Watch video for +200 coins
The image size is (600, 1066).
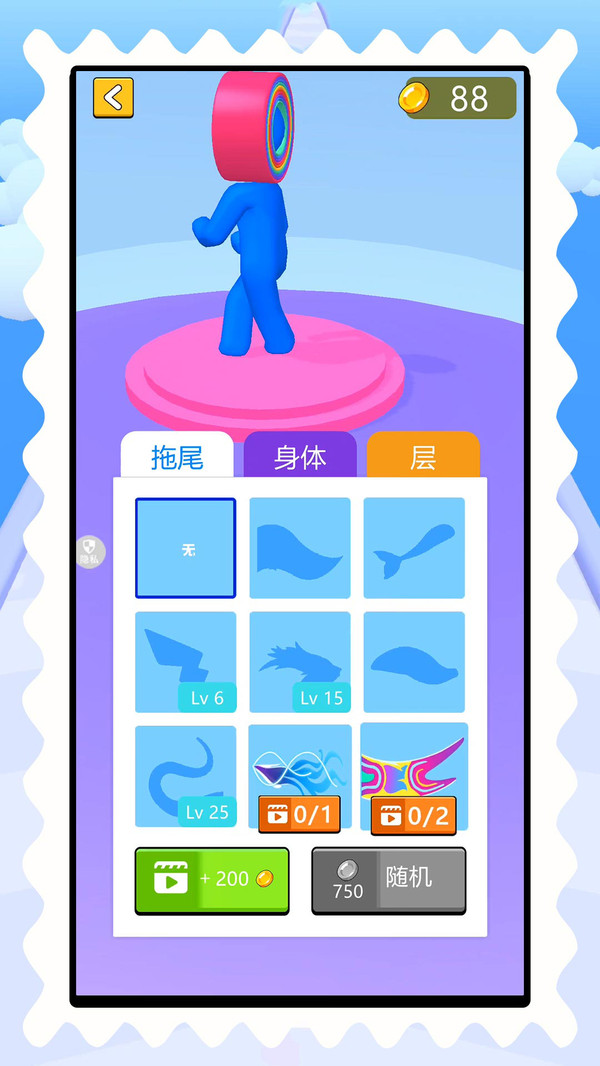212,880
